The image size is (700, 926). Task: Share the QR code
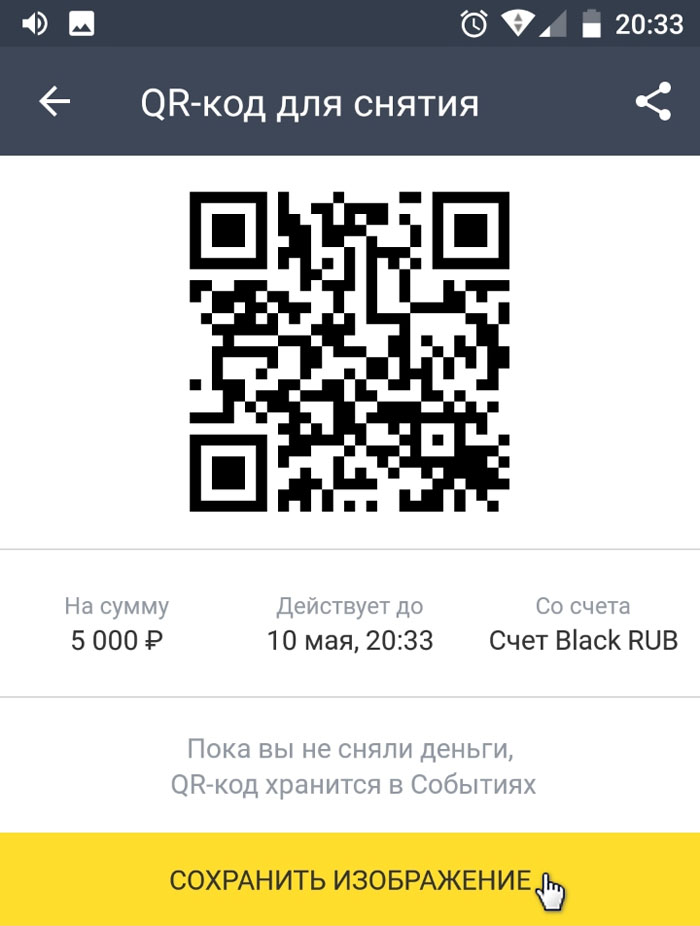653,102
